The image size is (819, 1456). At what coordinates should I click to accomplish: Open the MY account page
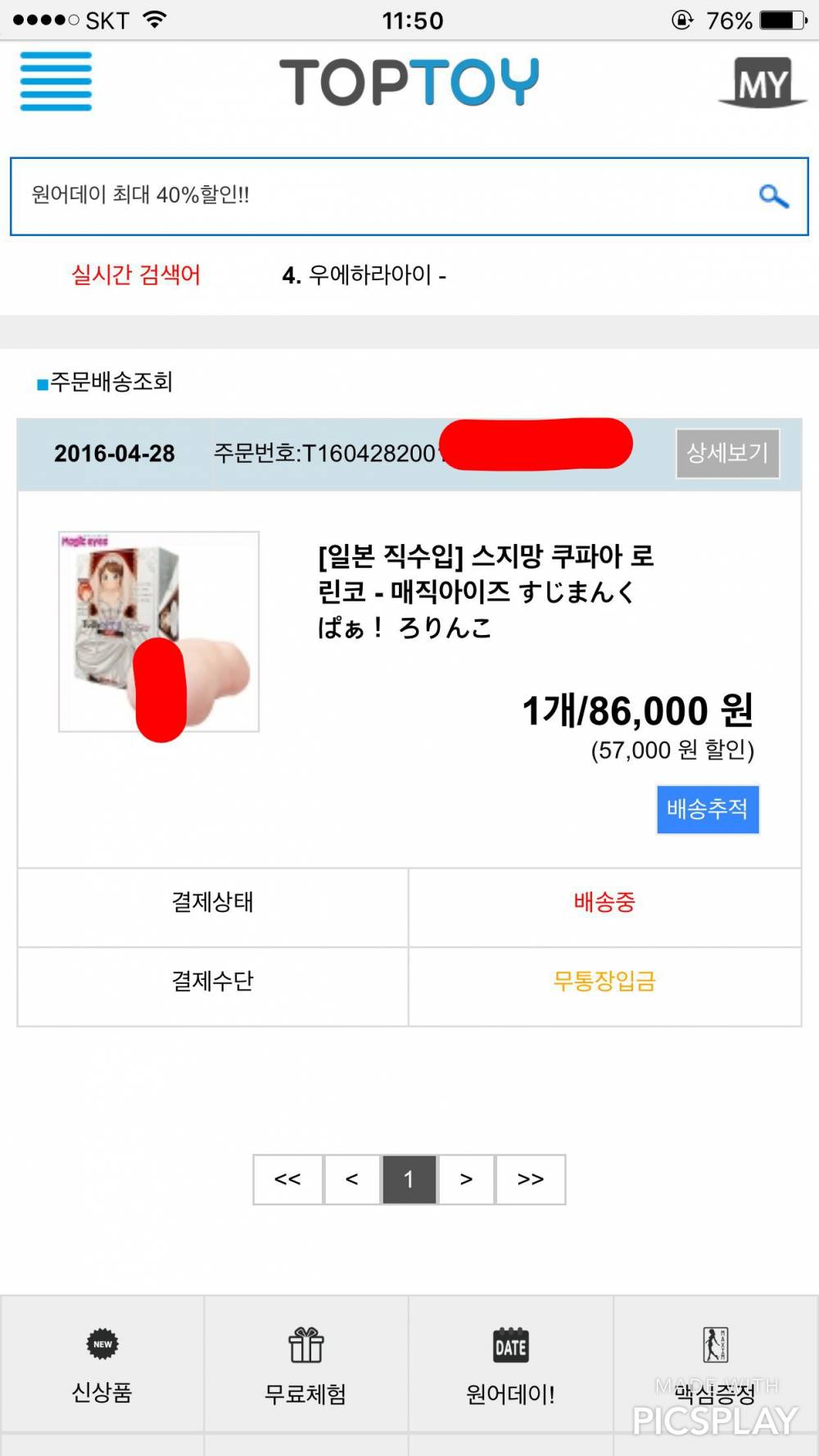point(762,83)
